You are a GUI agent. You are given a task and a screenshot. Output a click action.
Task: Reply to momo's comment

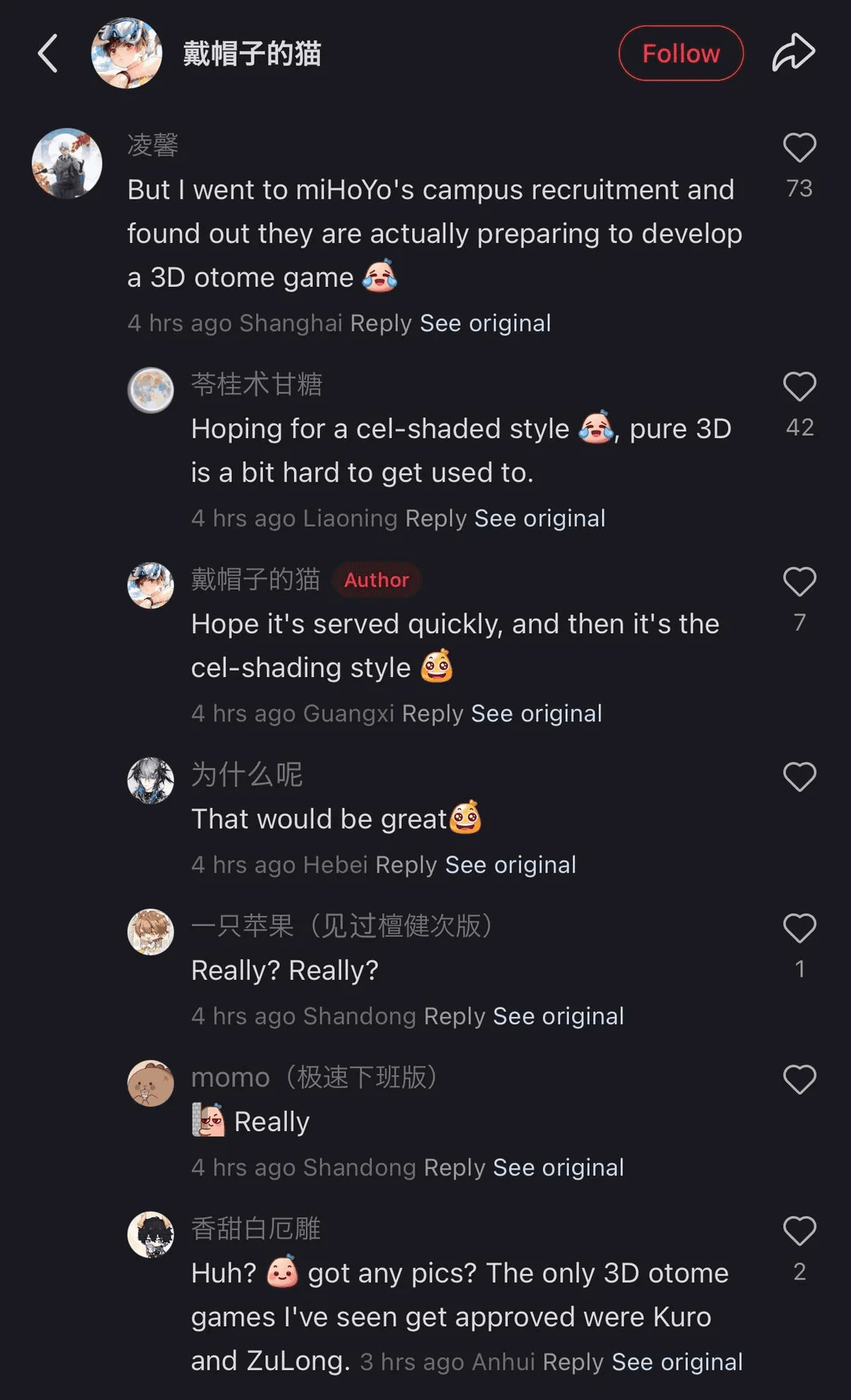(455, 1167)
